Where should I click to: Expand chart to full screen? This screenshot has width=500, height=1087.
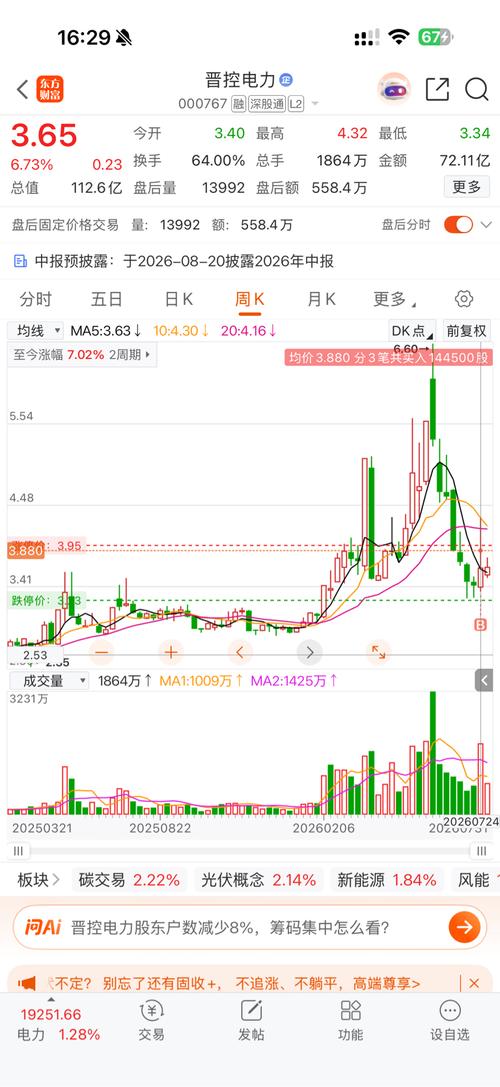378,652
